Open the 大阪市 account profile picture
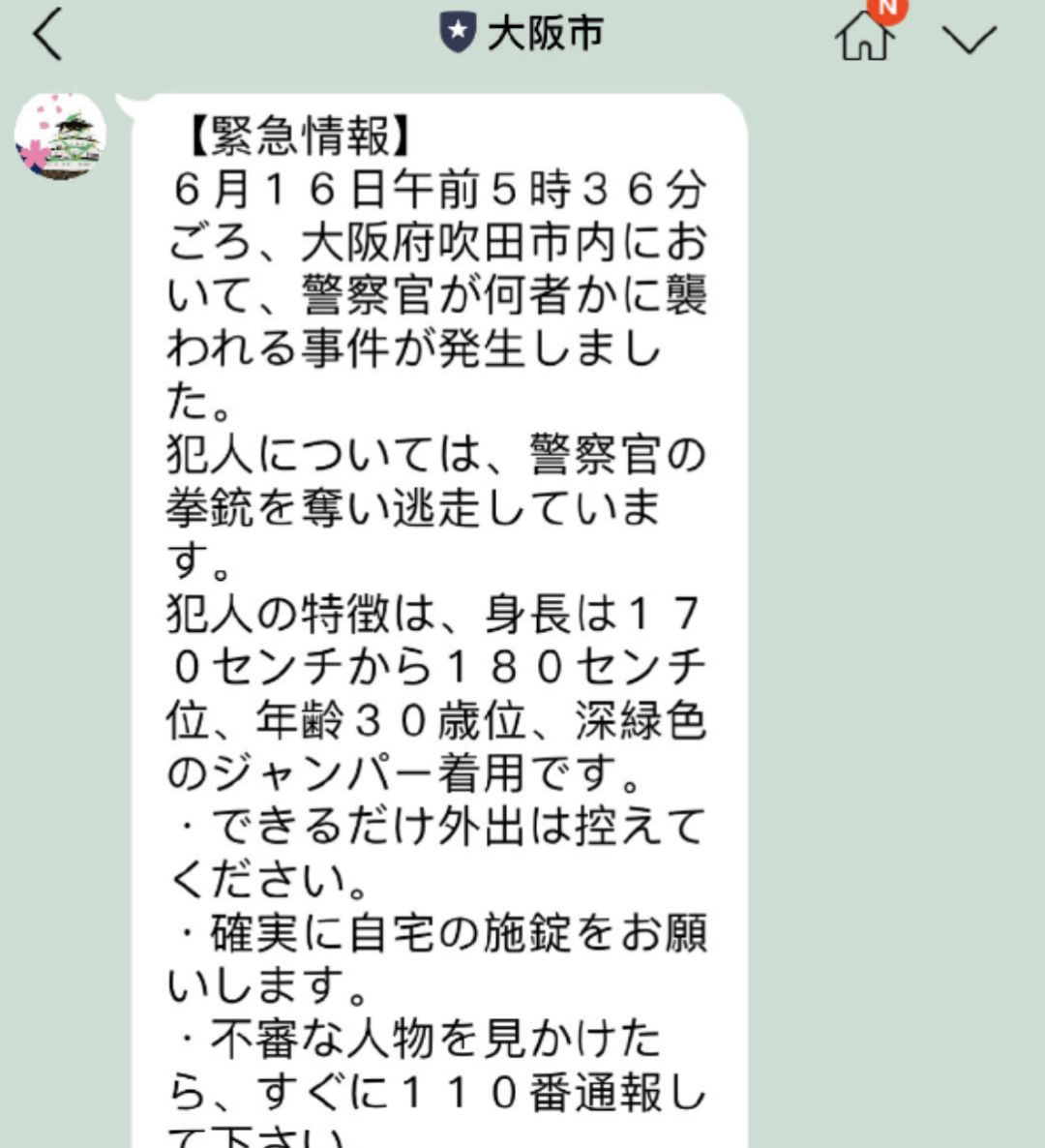Viewport: 1045px width, 1148px height. tap(60, 136)
